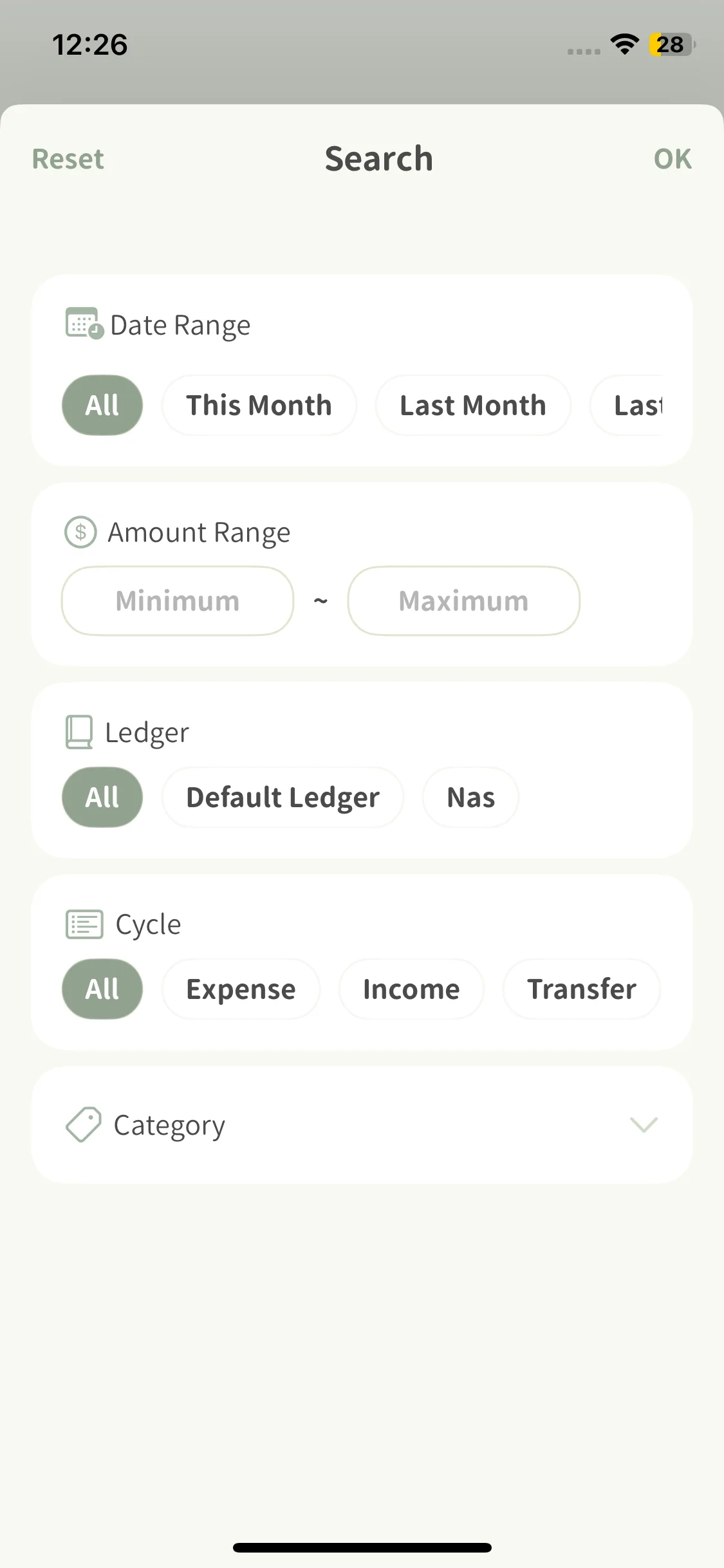Filter by Default Ledger
Screen dimensions: 724x1568
[x=283, y=798]
